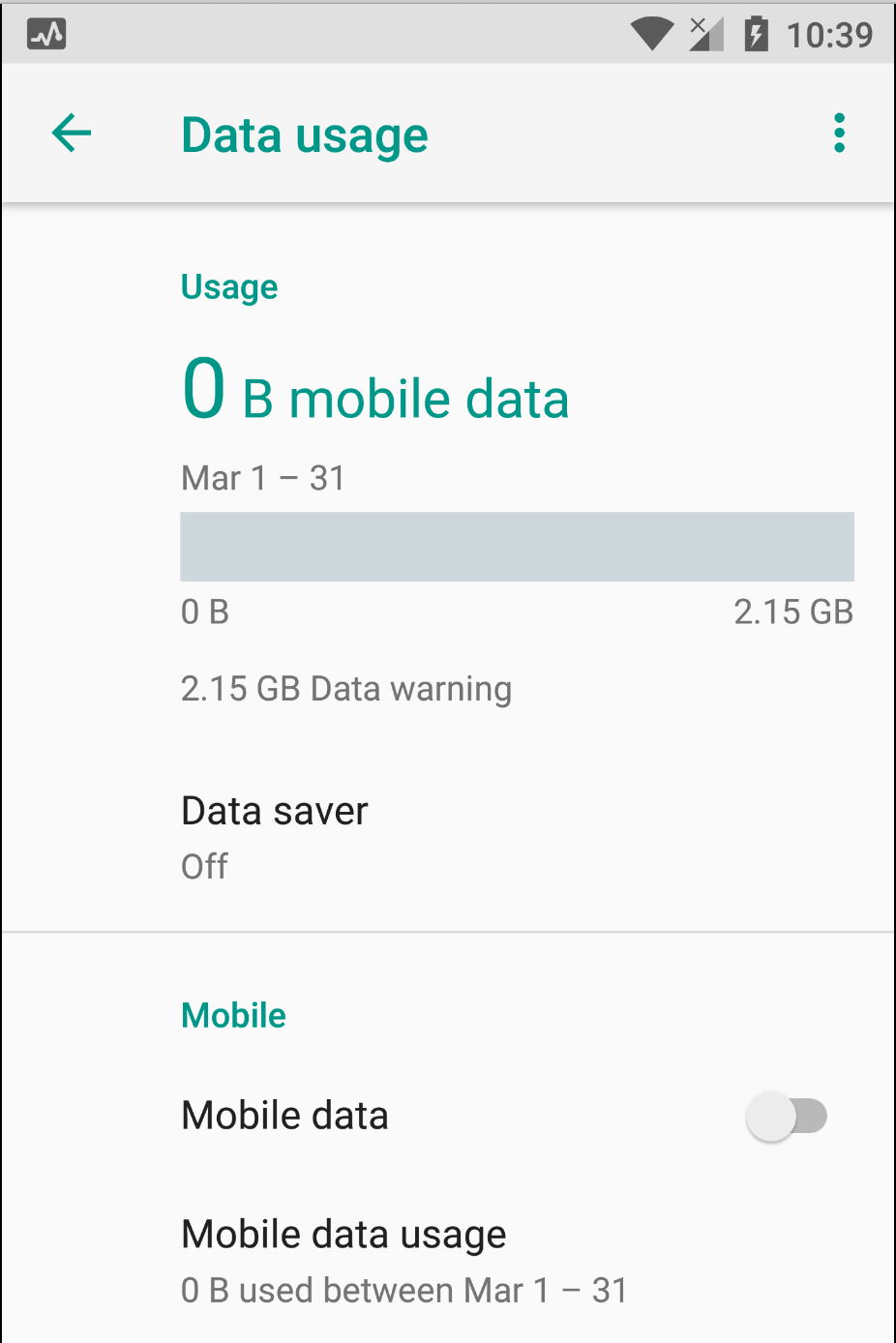Tap the Wi-Fi status icon
This screenshot has height=1343, width=896.
[x=651, y=32]
